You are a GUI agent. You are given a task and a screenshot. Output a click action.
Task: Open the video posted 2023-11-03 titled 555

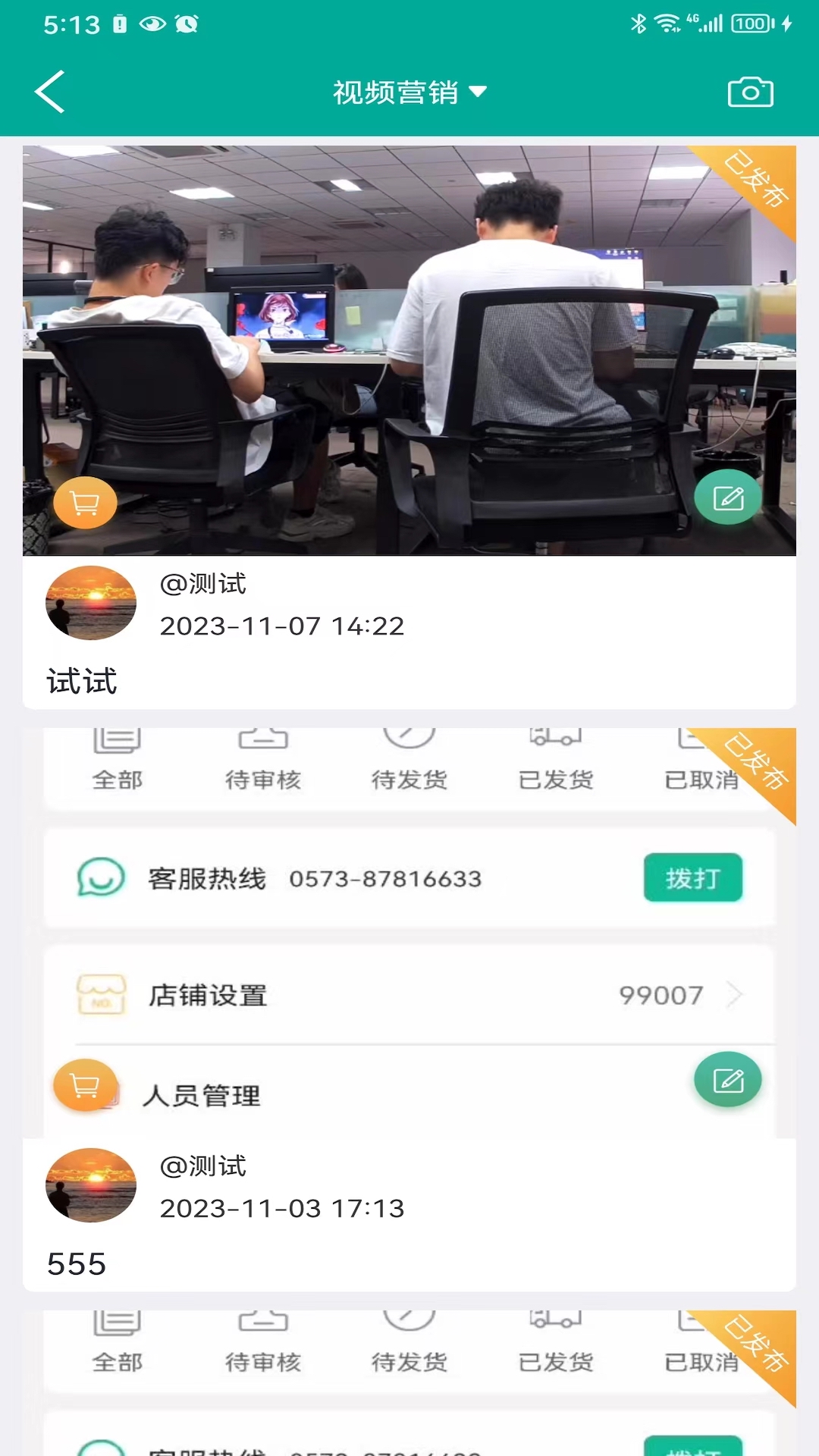(x=409, y=933)
